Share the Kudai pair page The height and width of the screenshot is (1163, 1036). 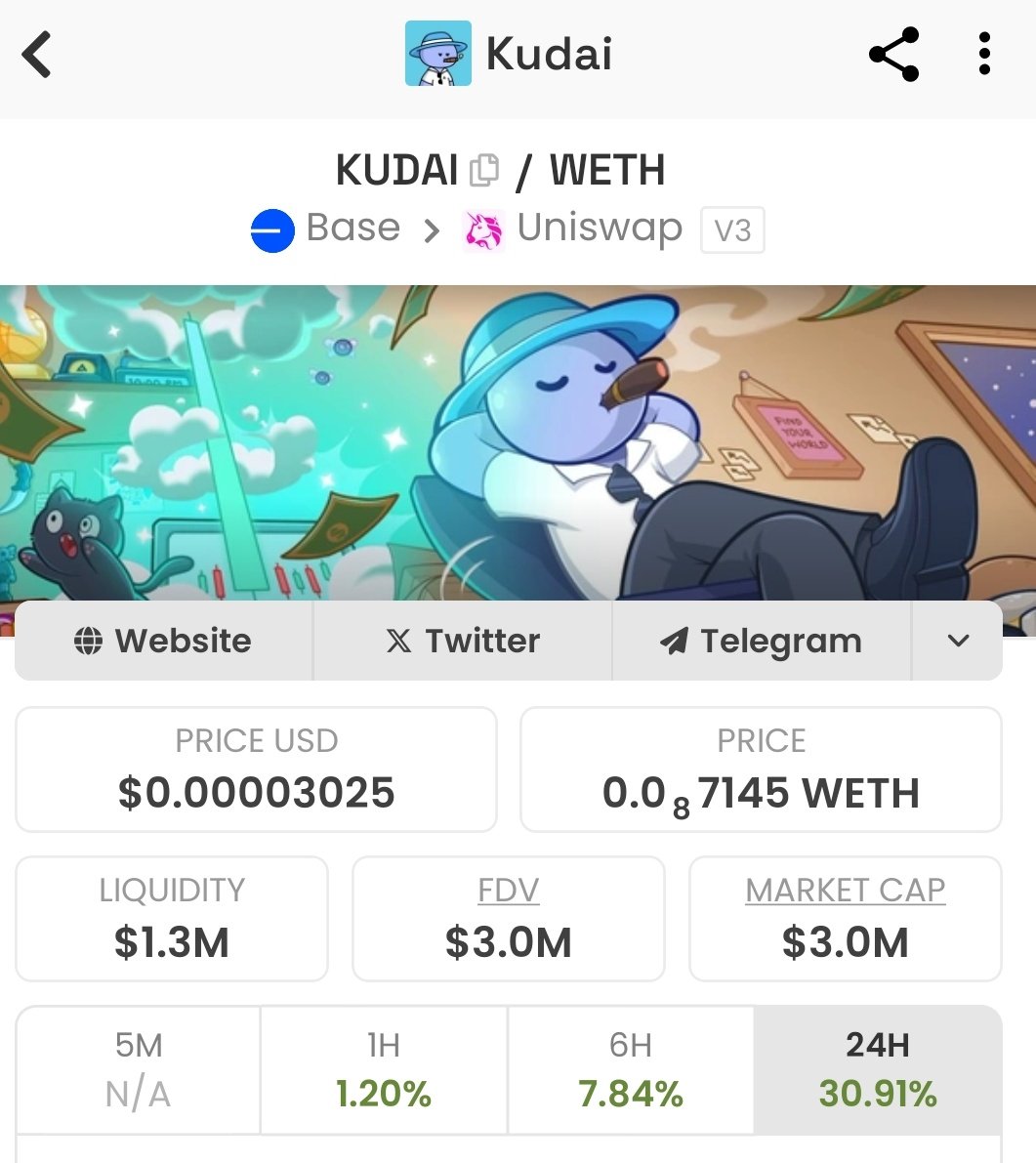click(x=893, y=55)
